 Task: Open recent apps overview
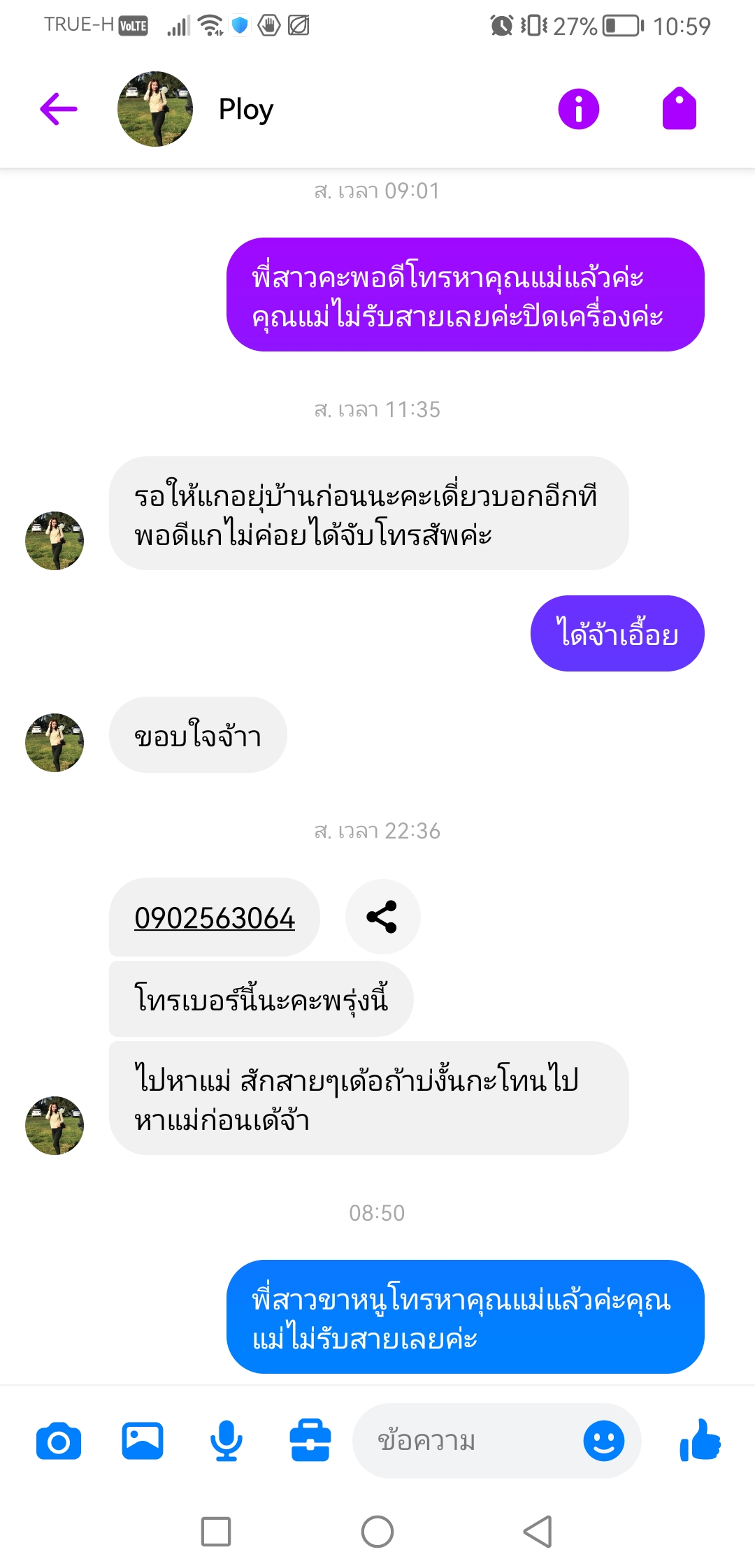[216, 1532]
